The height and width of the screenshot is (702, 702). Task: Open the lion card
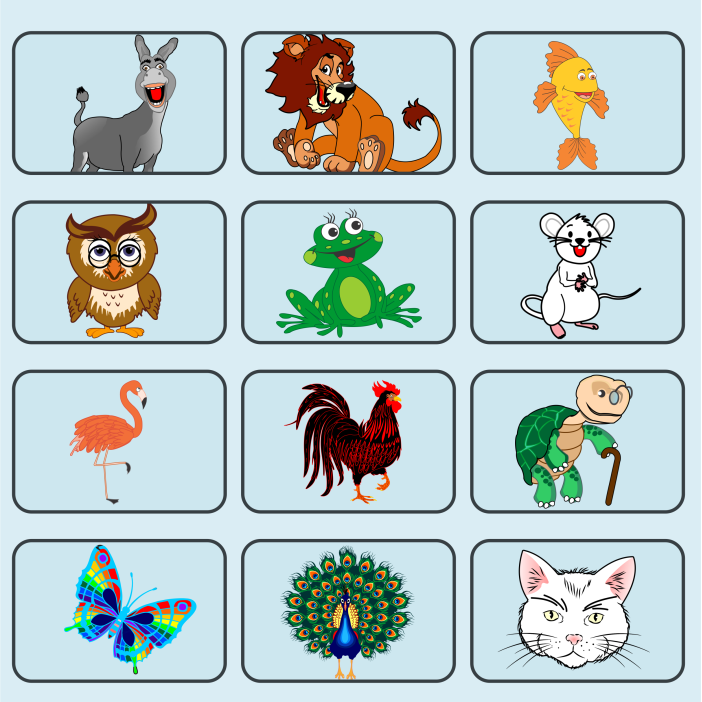click(348, 103)
